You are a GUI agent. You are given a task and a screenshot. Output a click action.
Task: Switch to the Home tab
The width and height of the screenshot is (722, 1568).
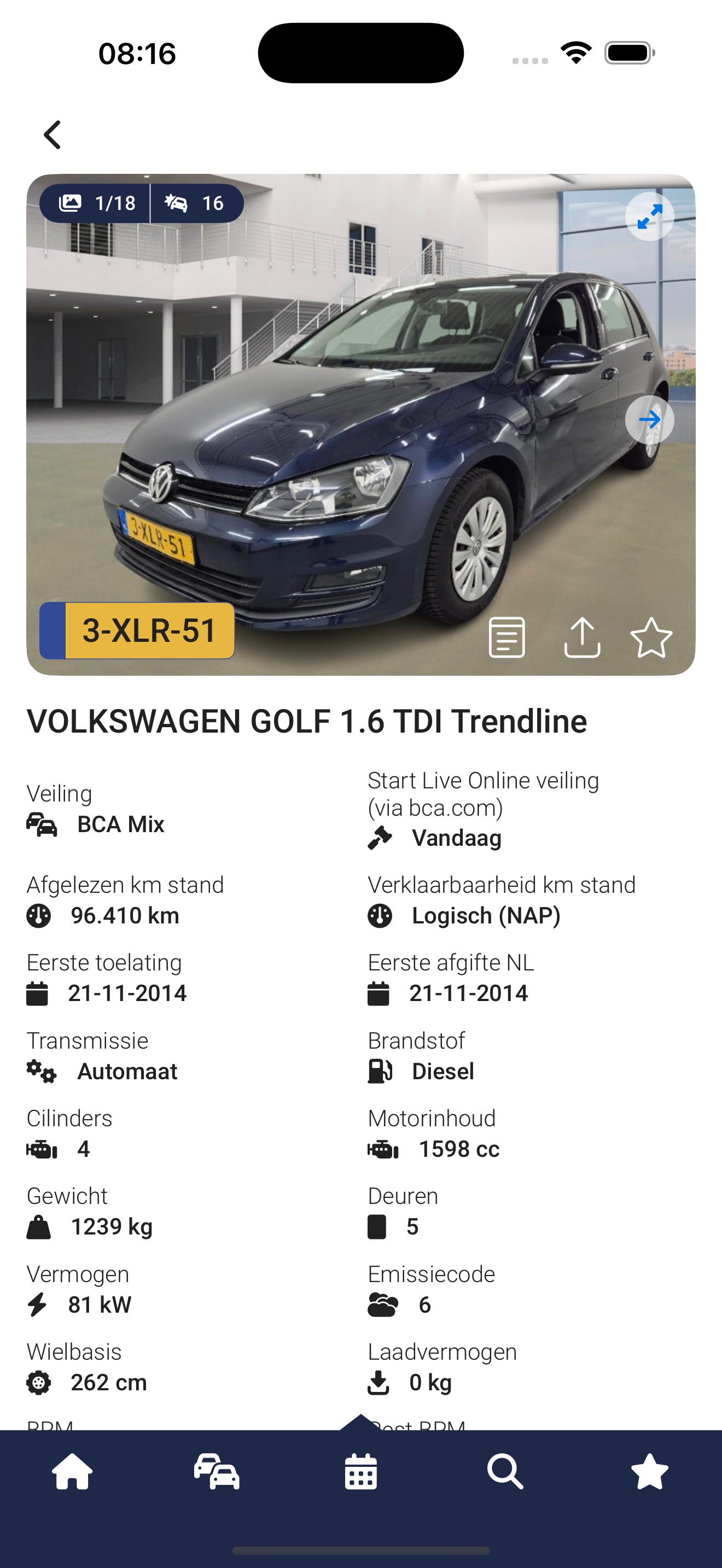point(72,1472)
